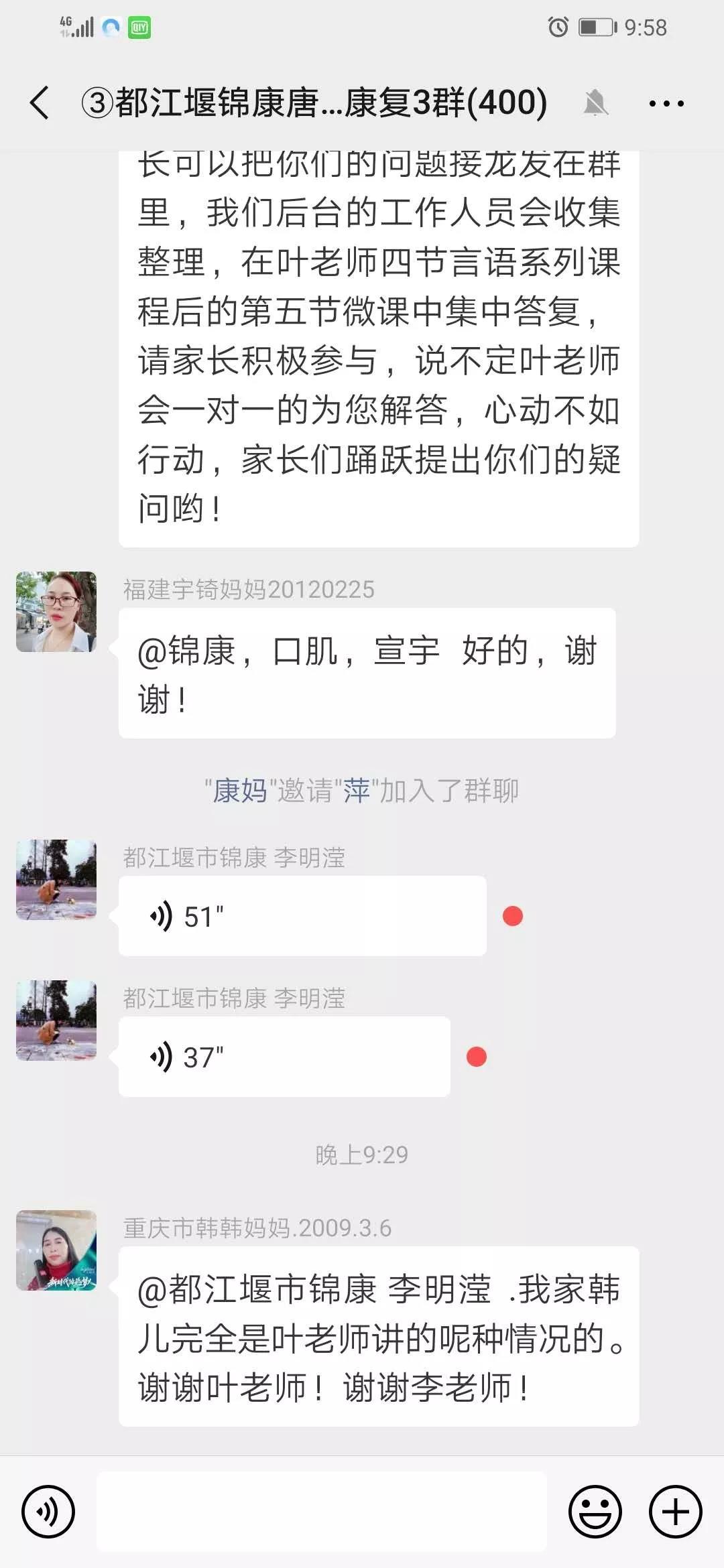Play the 51-second voice message
This screenshot has width=724, height=1568.
click(302, 915)
